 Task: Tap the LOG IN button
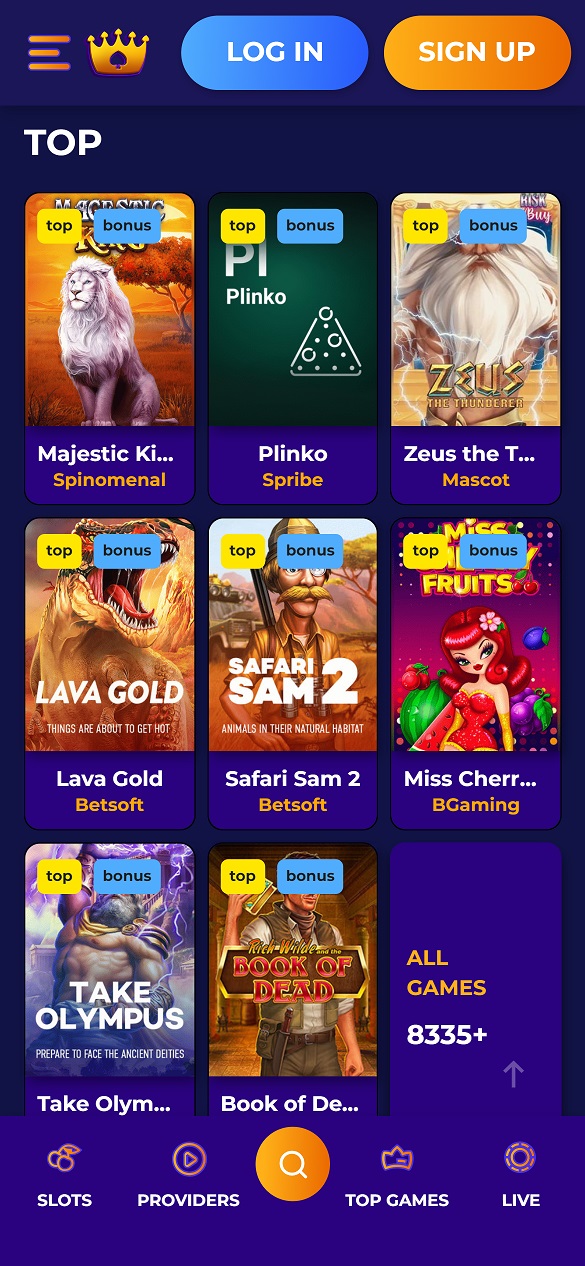[275, 52]
